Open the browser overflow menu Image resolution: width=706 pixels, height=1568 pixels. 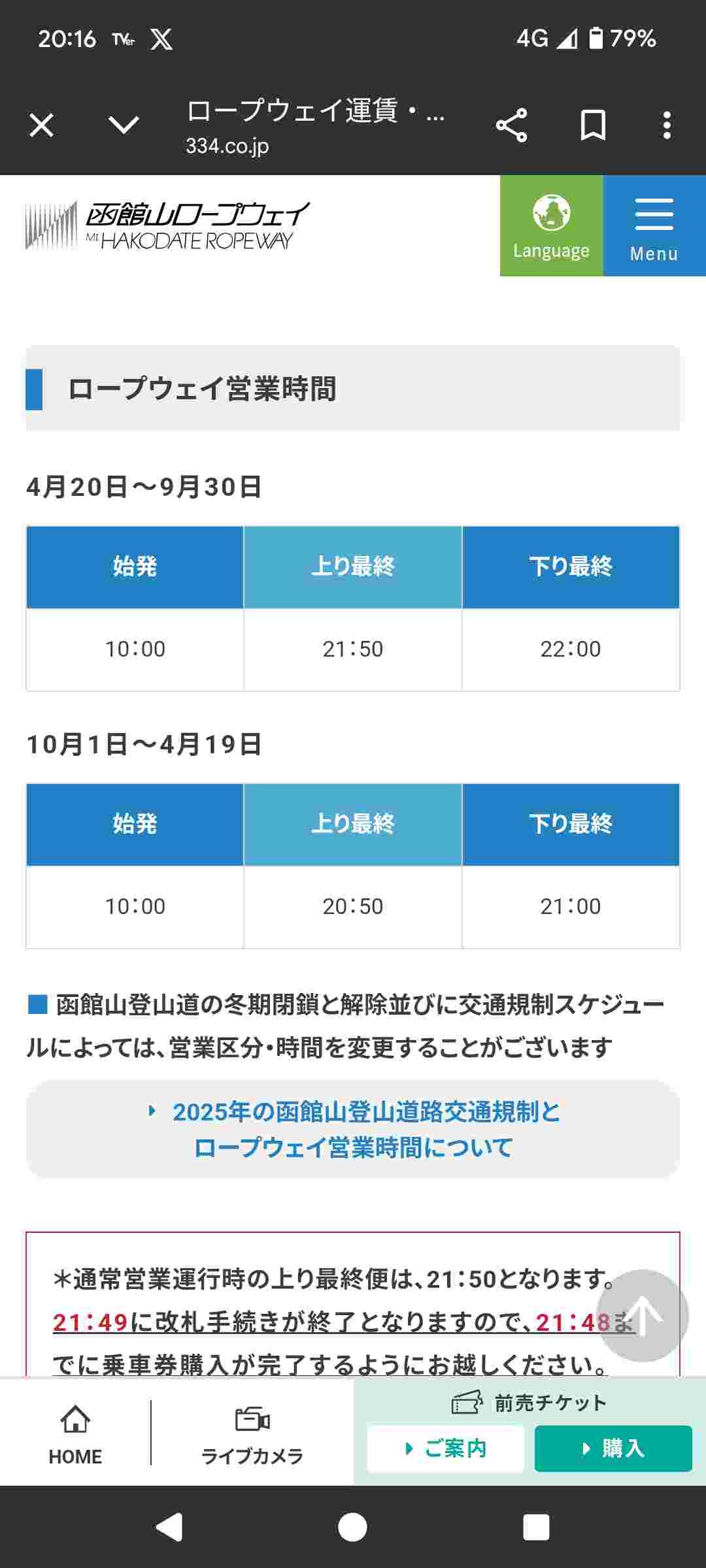point(666,125)
